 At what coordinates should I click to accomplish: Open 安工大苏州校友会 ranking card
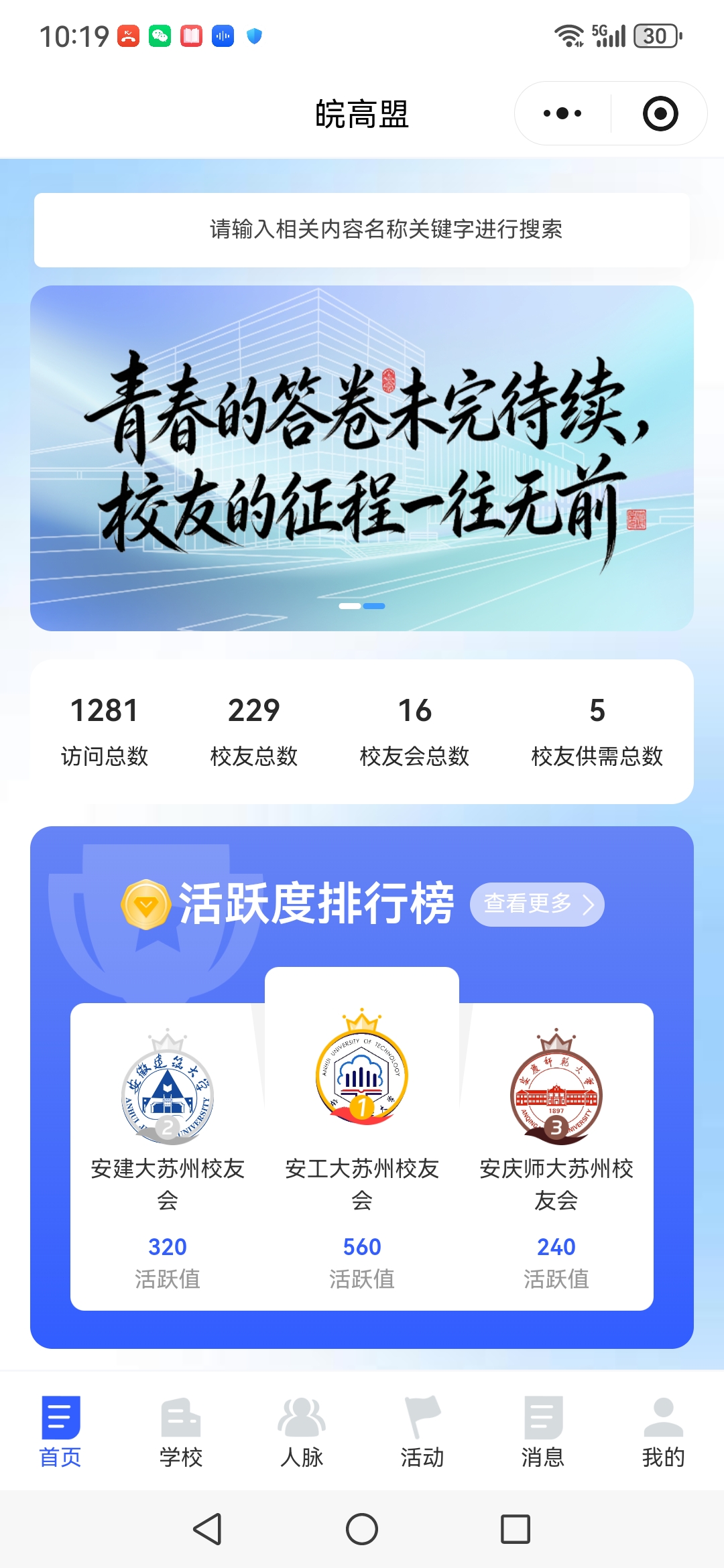coord(362,1139)
